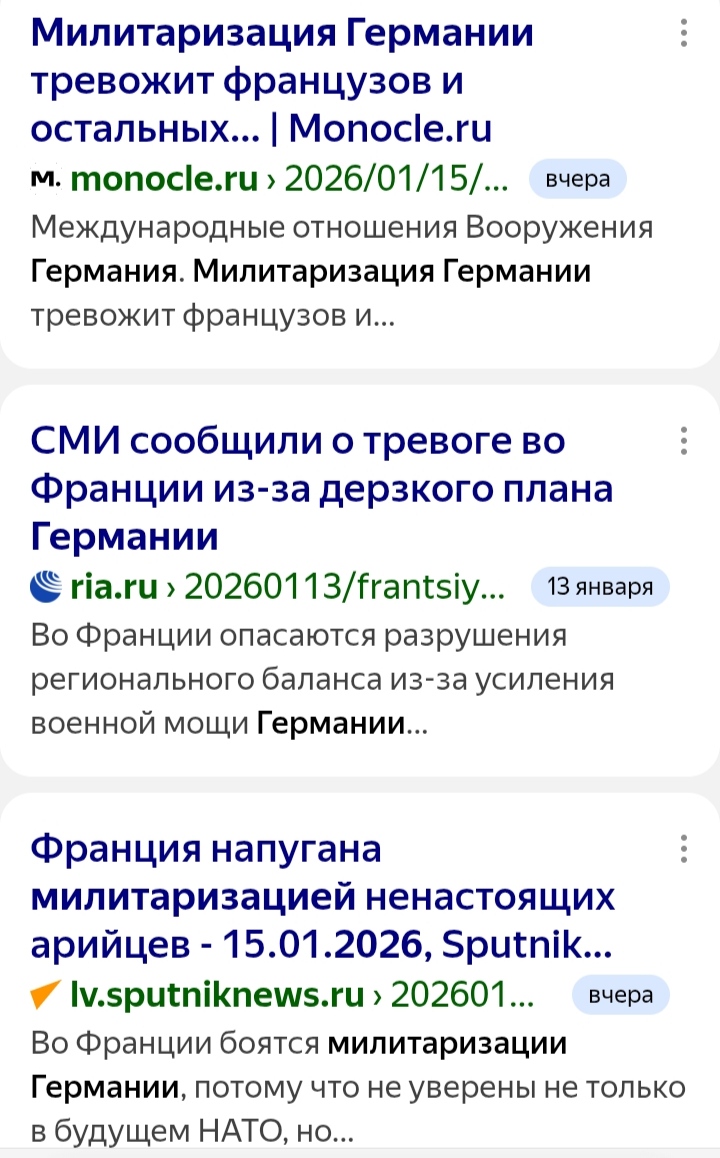This screenshot has height=1158, width=720.
Task: Open overflow menu for the ria.ru result
Action: pyautogui.click(x=684, y=440)
